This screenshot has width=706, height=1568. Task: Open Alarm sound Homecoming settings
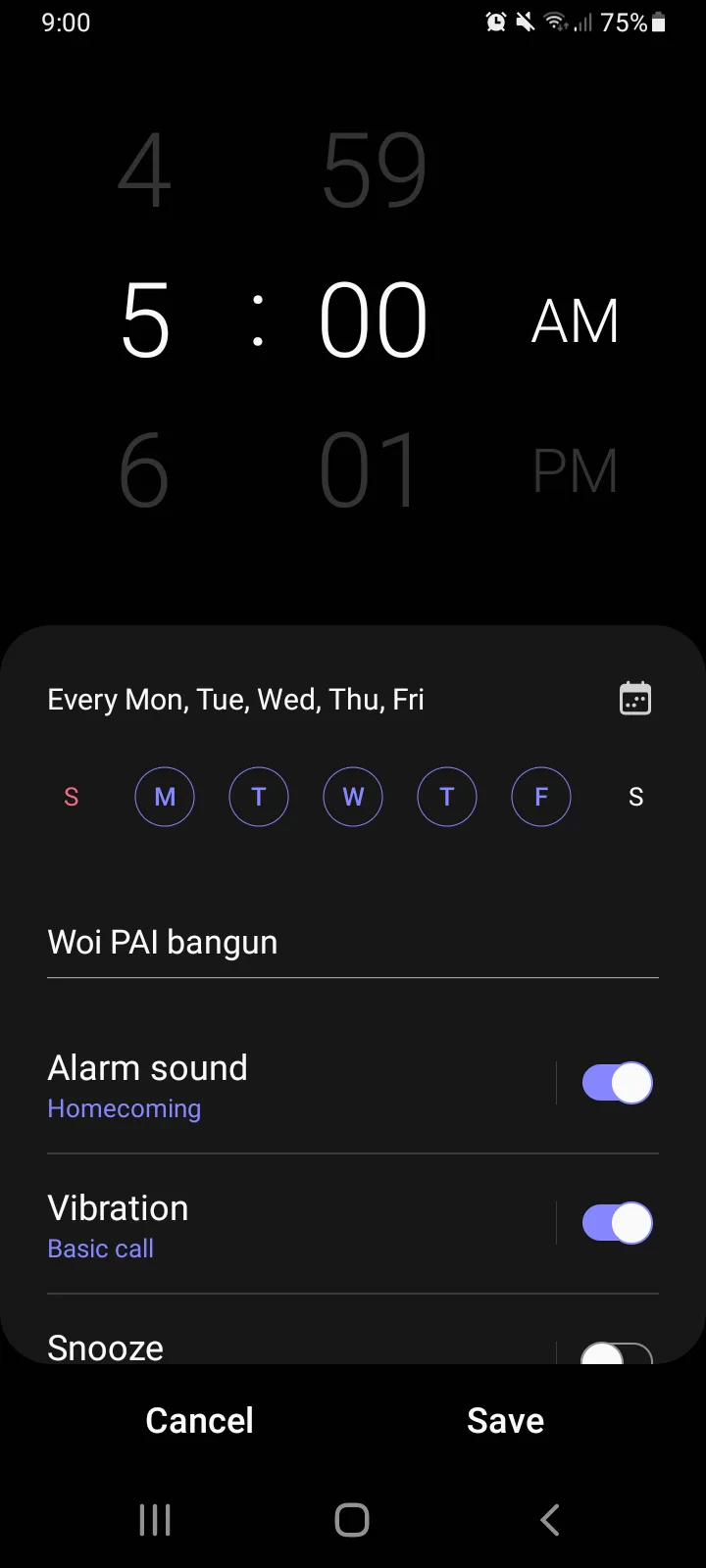294,1085
